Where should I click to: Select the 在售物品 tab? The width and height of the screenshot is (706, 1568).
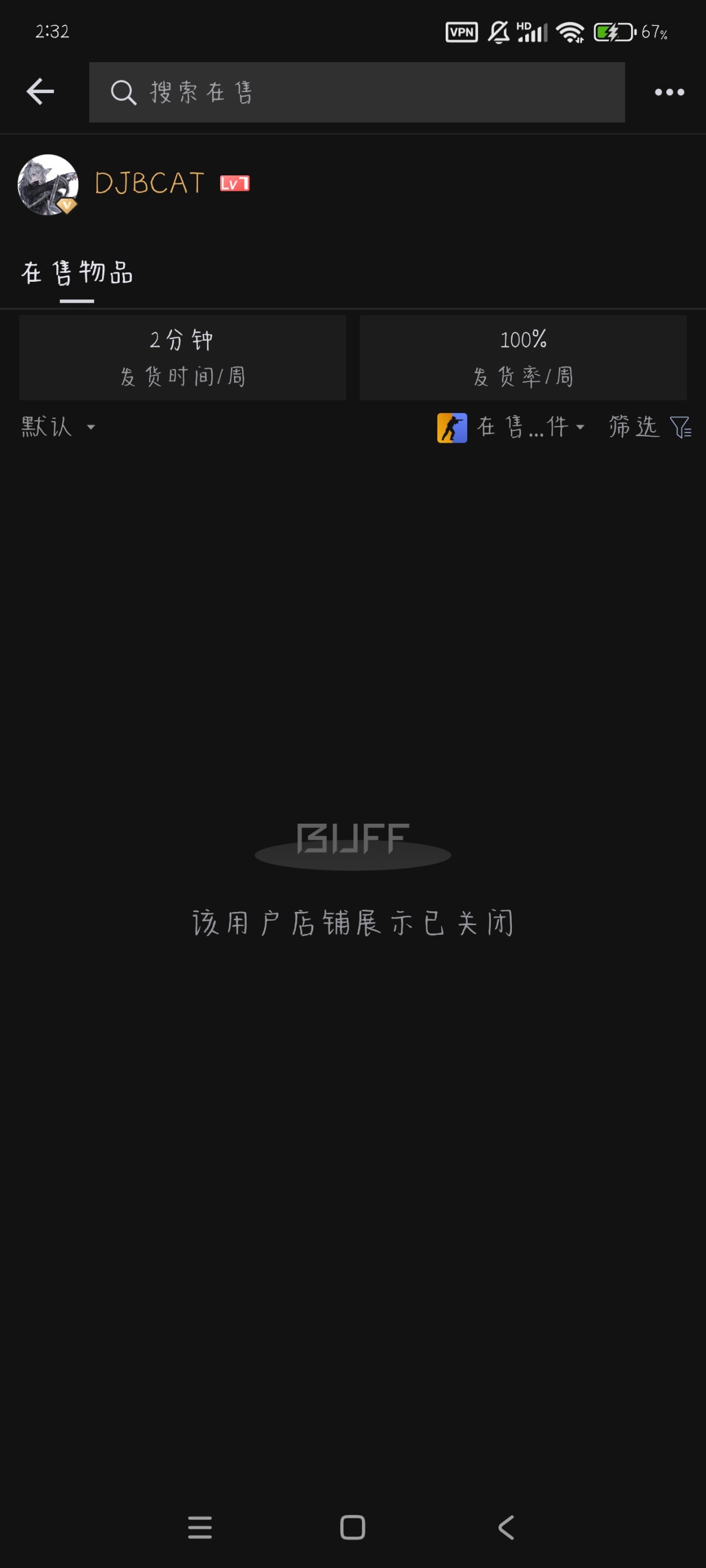pyautogui.click(x=77, y=273)
